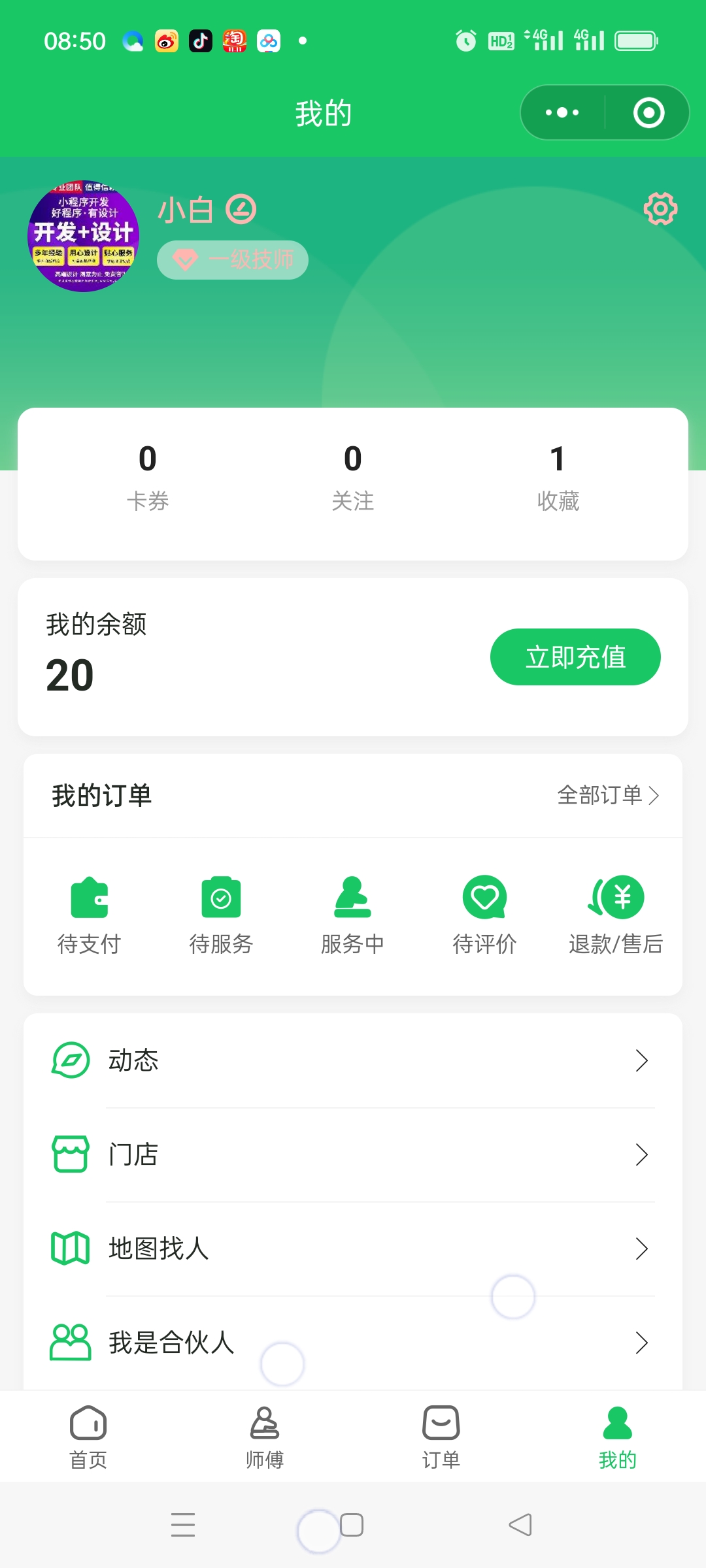Expand the 动态 row chevron
The width and height of the screenshot is (706, 1568).
tap(643, 1060)
